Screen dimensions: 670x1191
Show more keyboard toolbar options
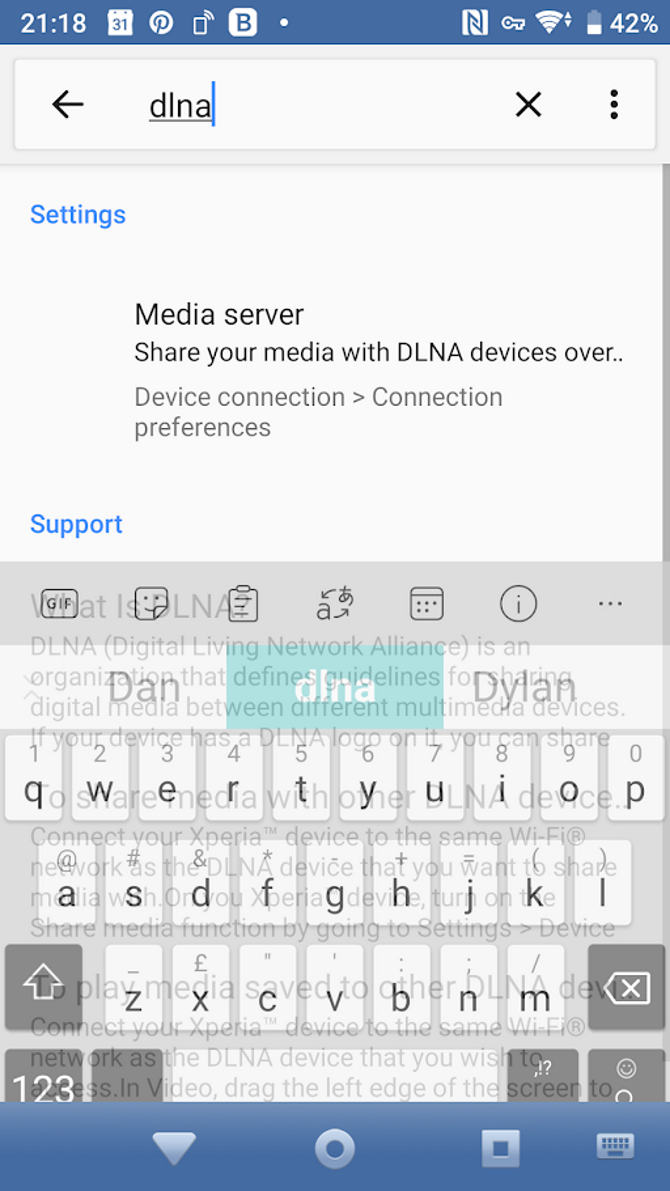click(610, 604)
